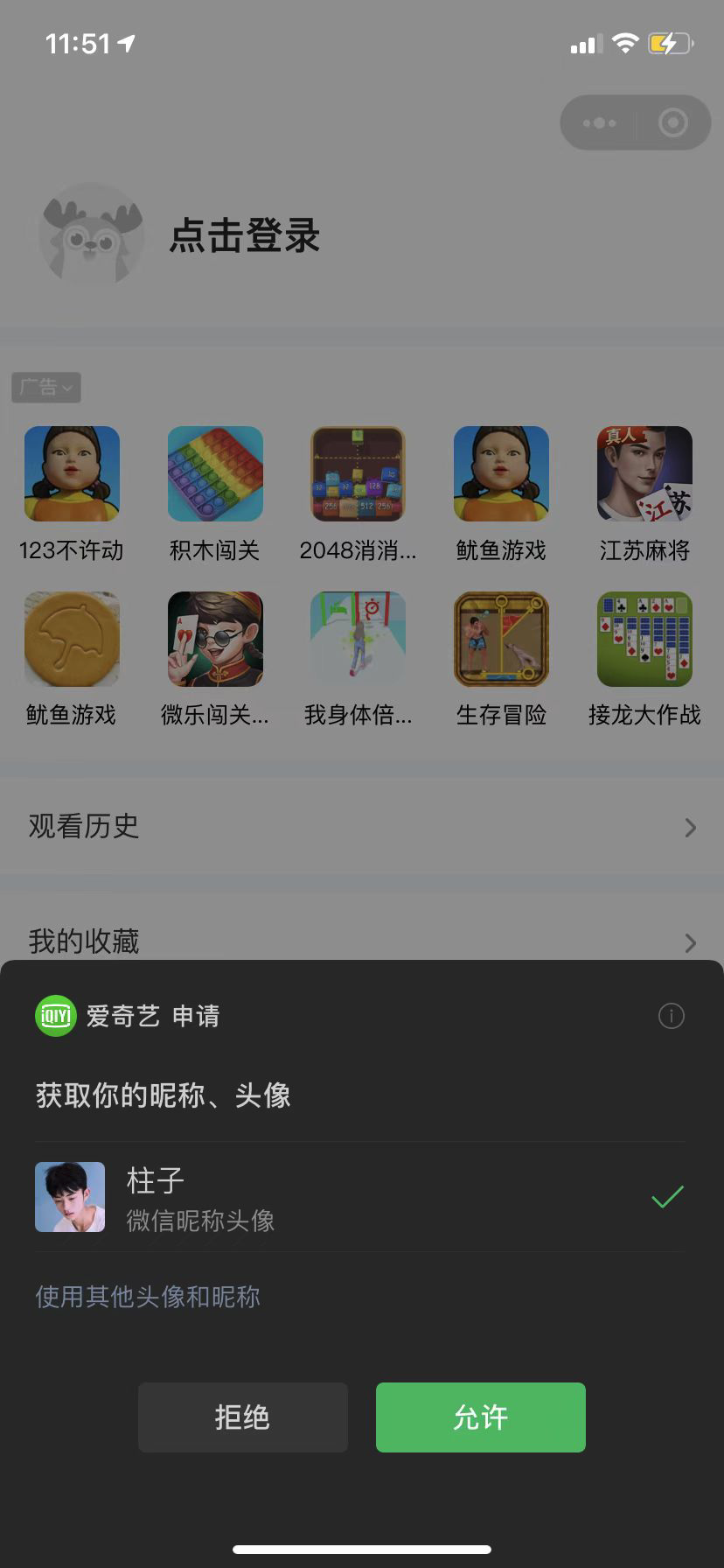The width and height of the screenshot is (724, 1568).
Task: Tap the green iQiyi logo in the dialog
Action: 55,1015
